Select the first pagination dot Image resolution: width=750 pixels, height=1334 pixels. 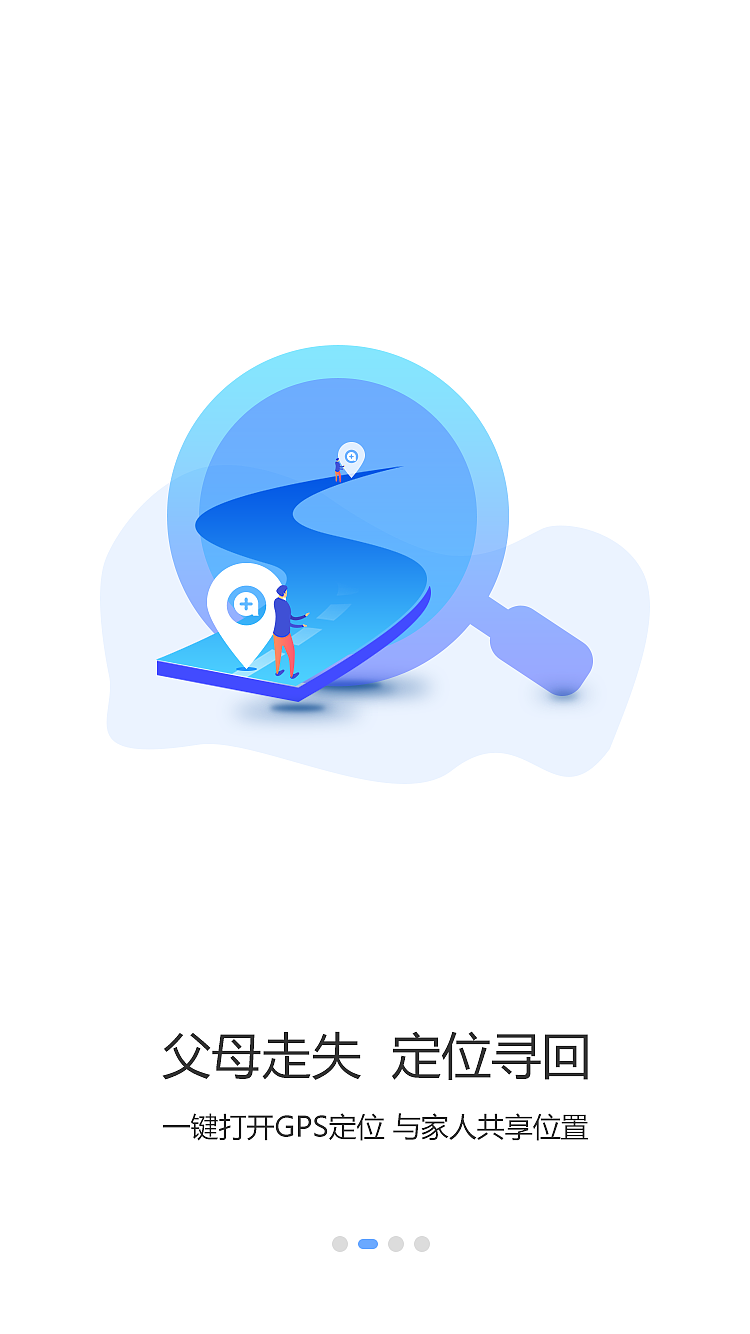click(340, 1244)
